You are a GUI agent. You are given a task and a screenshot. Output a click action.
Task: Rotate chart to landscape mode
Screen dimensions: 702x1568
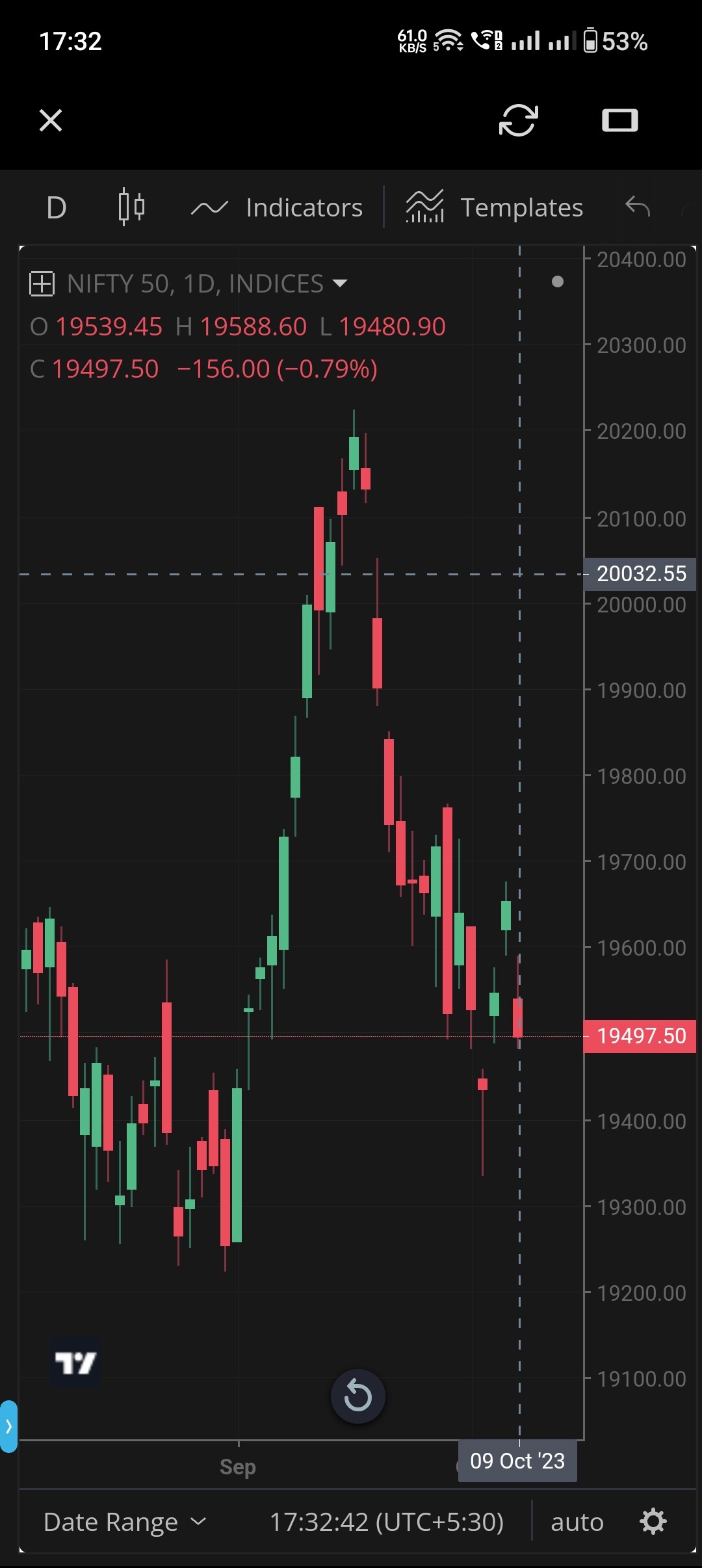click(619, 120)
